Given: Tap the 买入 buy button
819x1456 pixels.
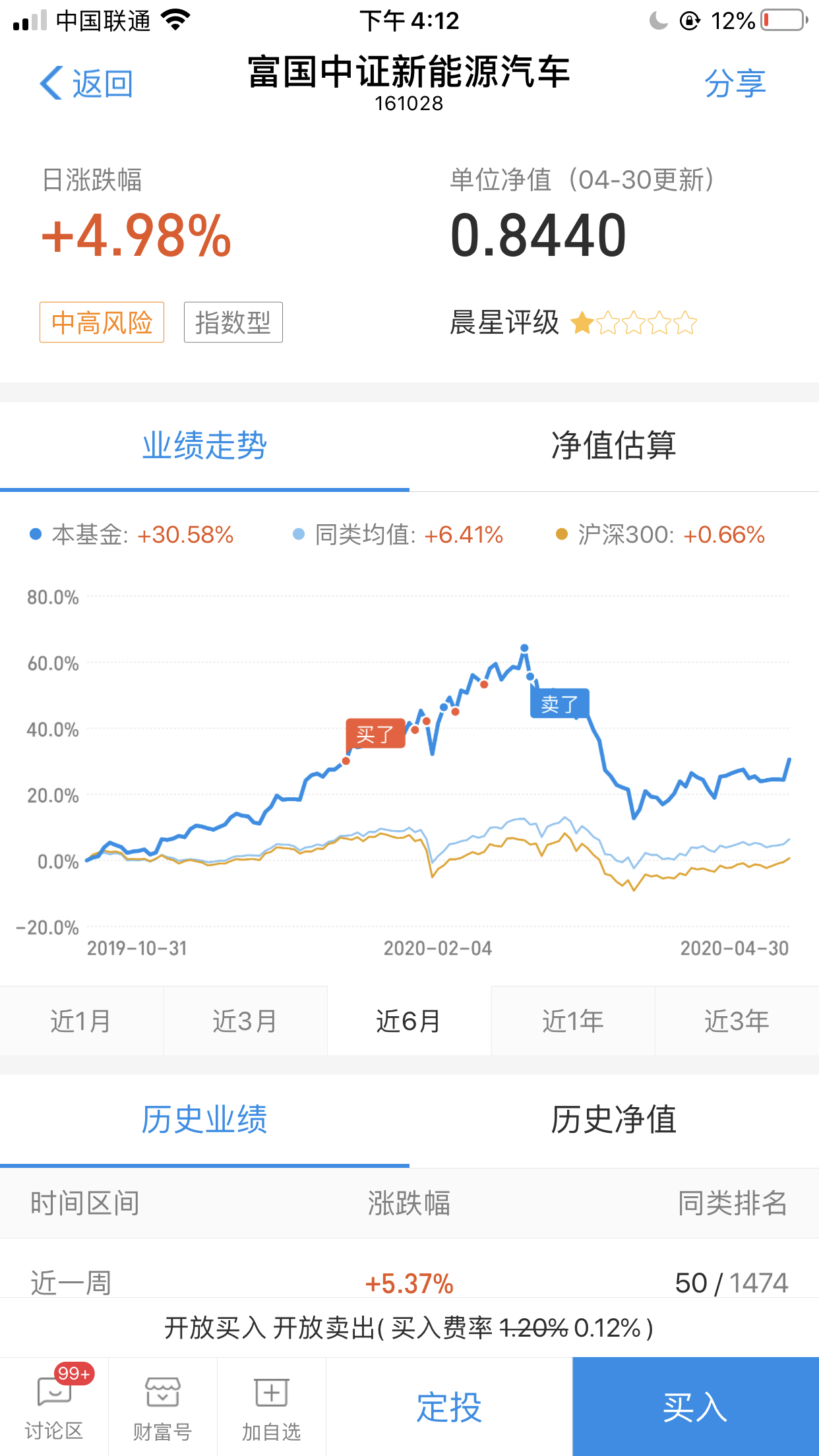Looking at the screenshot, I should coord(696,1406).
